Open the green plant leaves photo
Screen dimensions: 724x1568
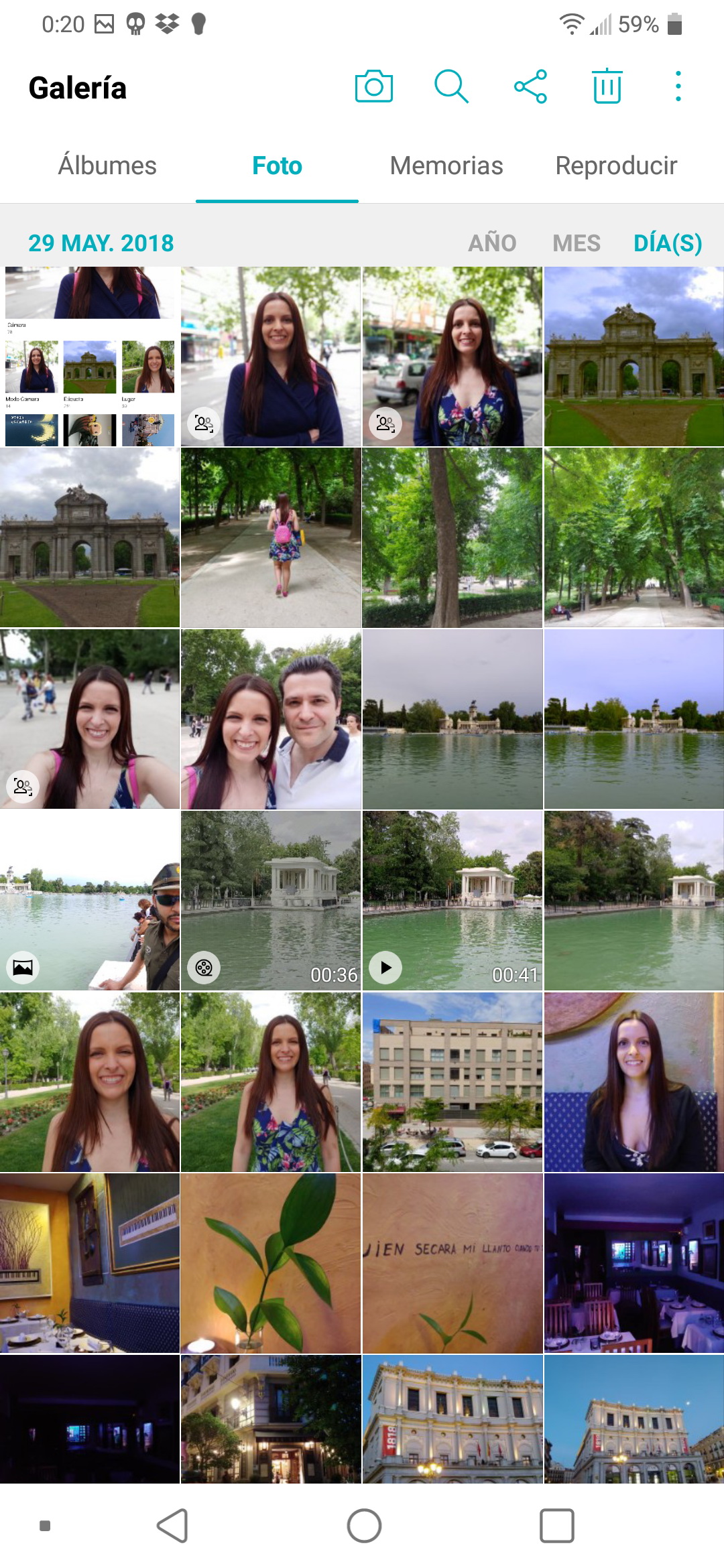pyautogui.click(x=271, y=1263)
